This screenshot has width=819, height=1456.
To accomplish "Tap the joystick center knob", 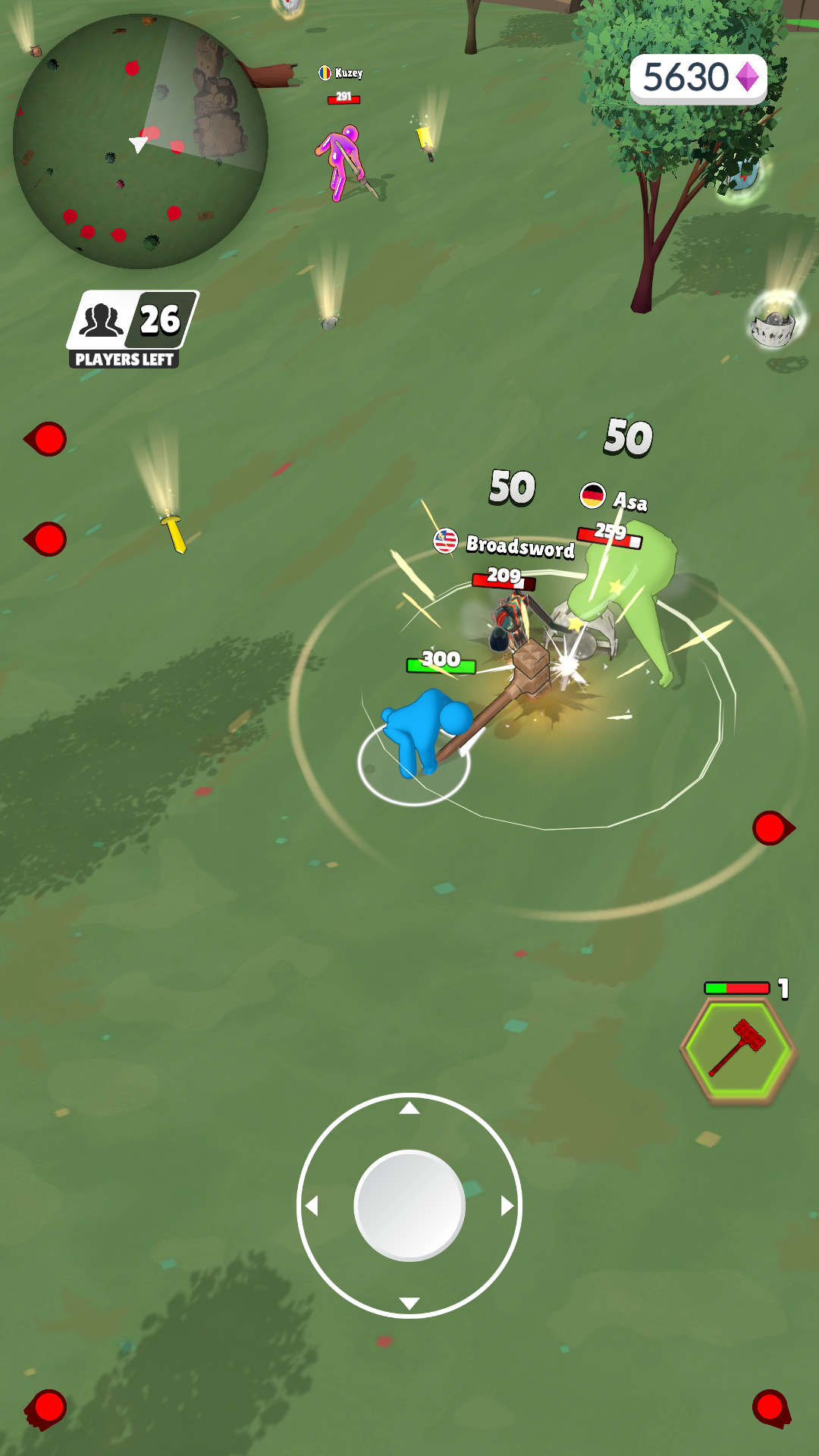I will tap(409, 1206).
